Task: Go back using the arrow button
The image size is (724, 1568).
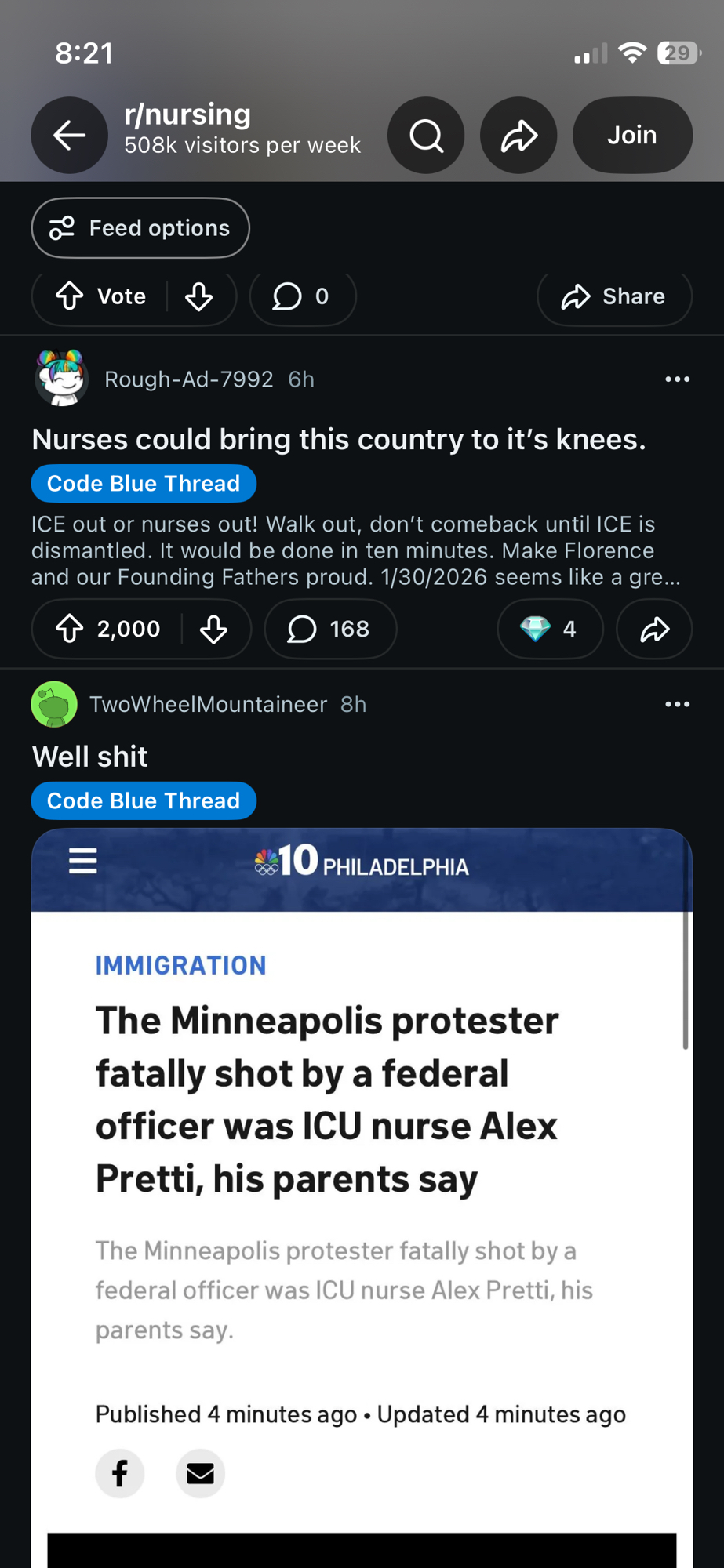Action: [69, 135]
